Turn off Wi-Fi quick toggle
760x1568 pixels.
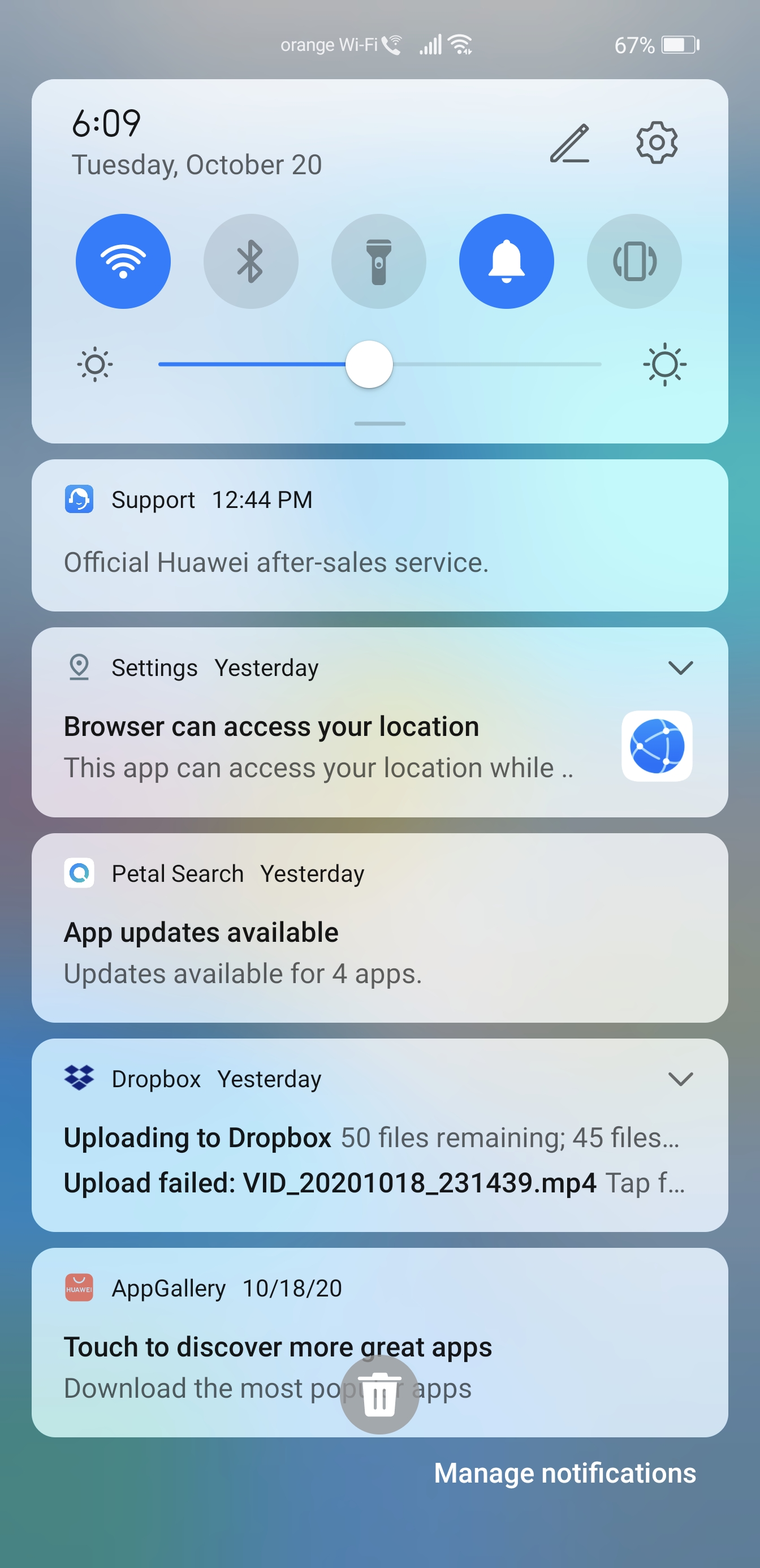(123, 261)
